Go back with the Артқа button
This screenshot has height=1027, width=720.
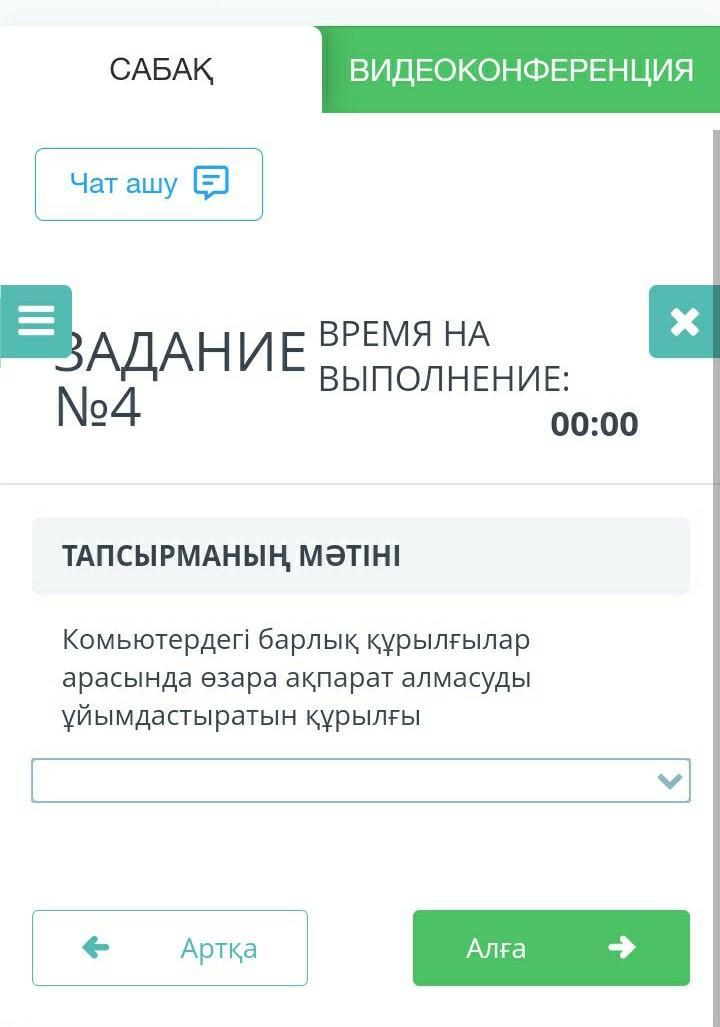coord(170,948)
